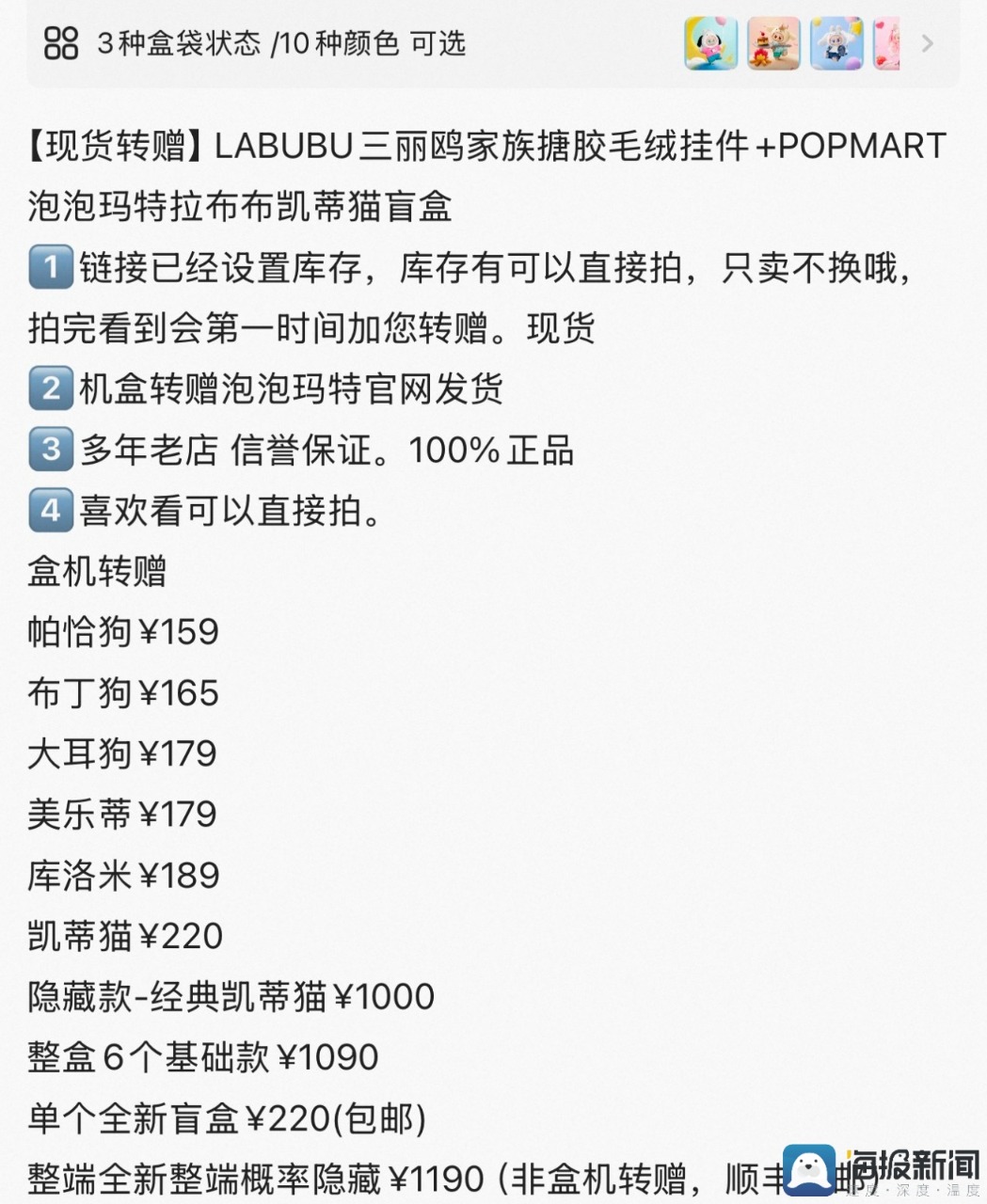This screenshot has width=987, height=1204.
Task: Select the first color variant thumbnail
Action: [x=710, y=43]
